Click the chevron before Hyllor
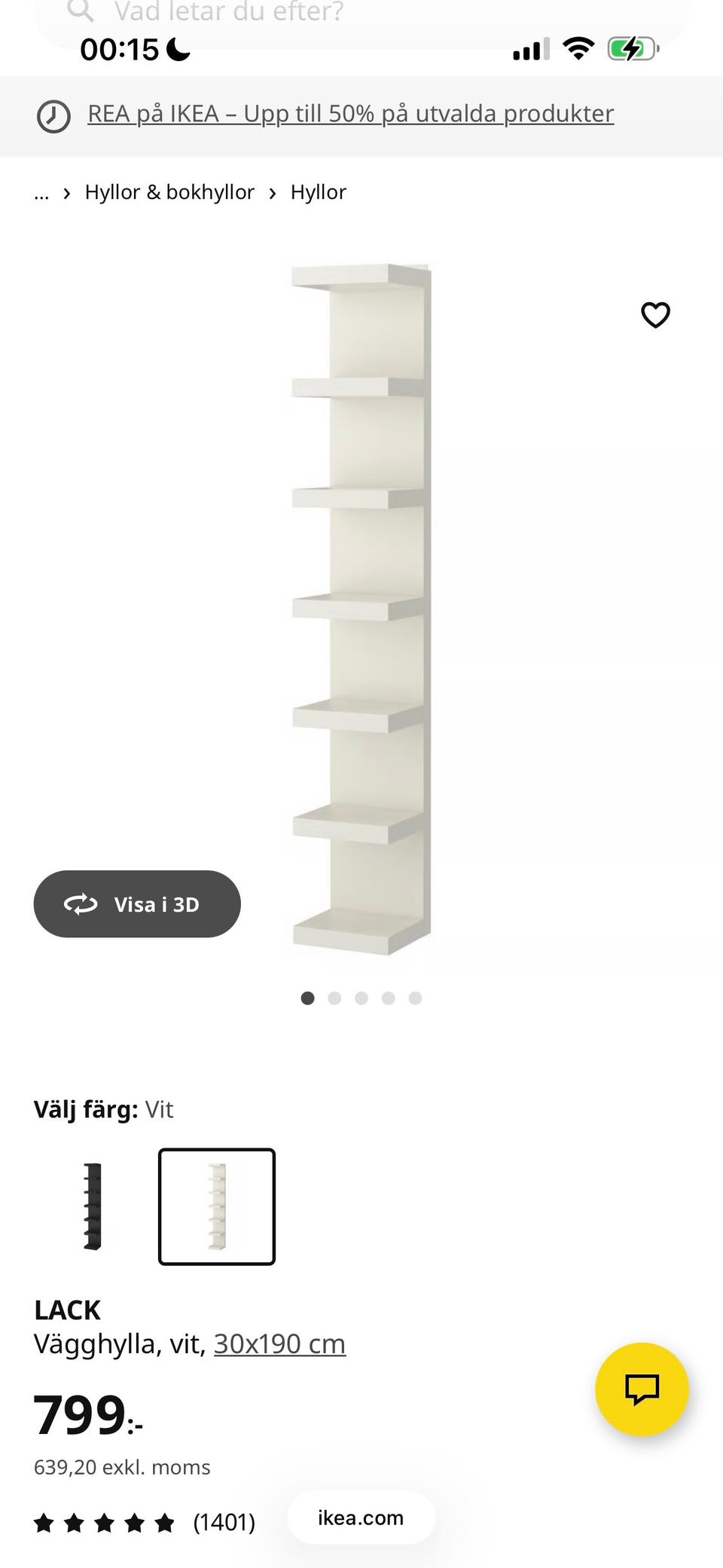The width and height of the screenshot is (723, 1568). 274,192
